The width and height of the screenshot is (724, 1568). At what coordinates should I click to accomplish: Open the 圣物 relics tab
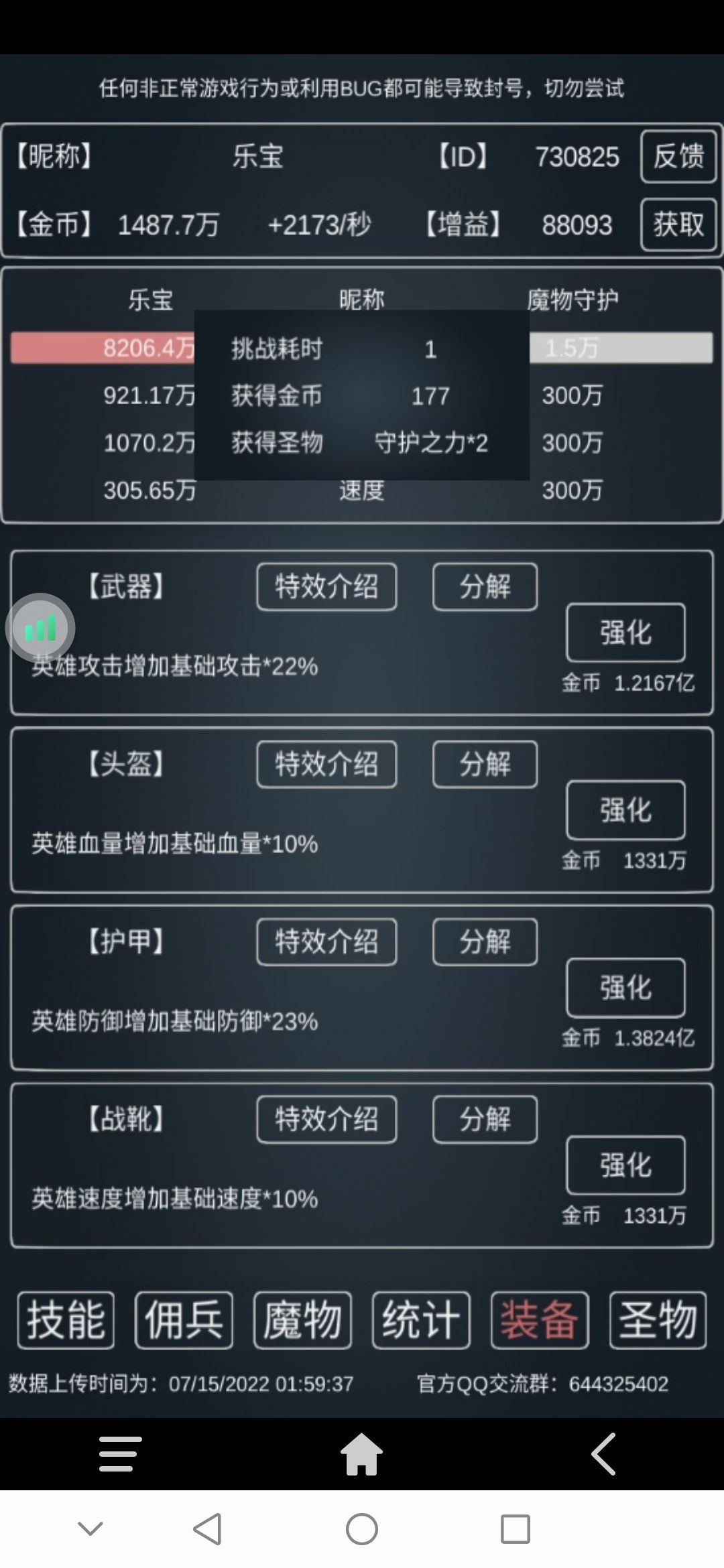pos(657,1317)
